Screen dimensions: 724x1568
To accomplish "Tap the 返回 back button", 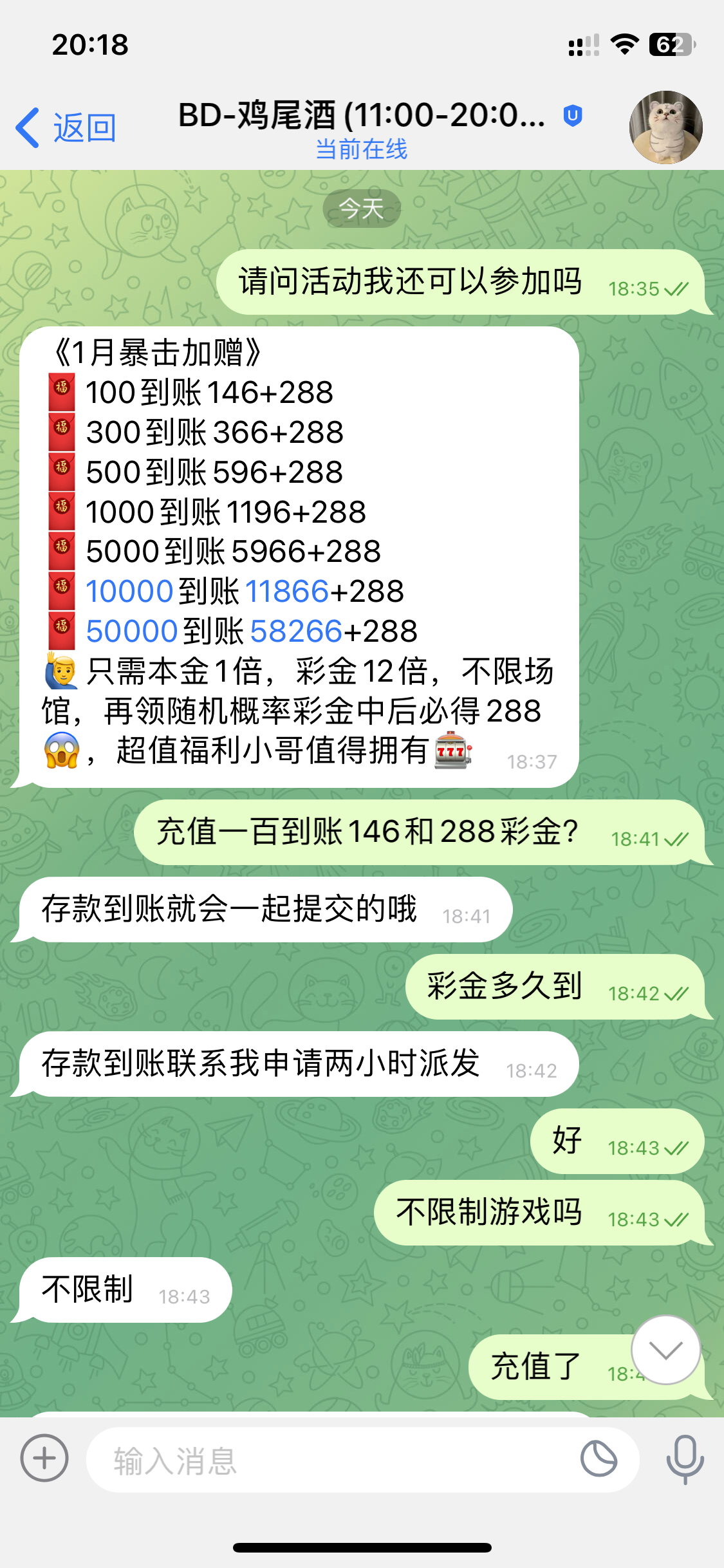I will [x=67, y=127].
